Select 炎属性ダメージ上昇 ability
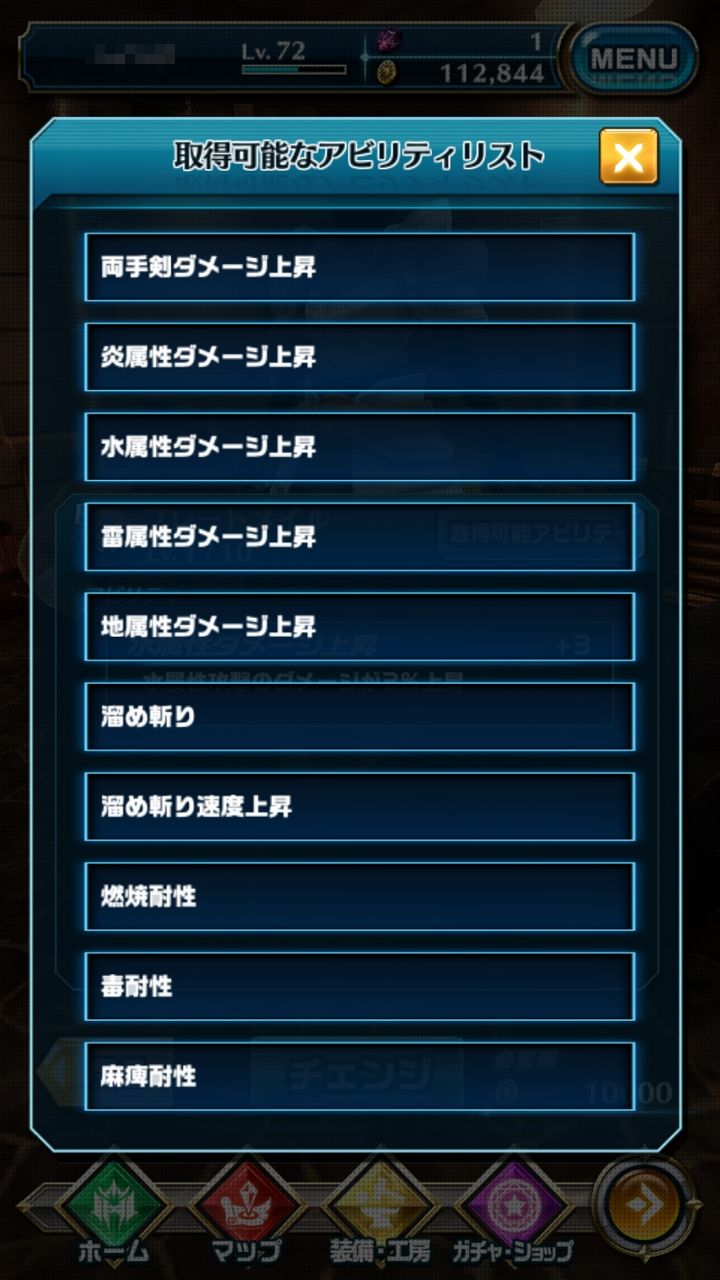Viewport: 720px width, 1280px height. 359,357
